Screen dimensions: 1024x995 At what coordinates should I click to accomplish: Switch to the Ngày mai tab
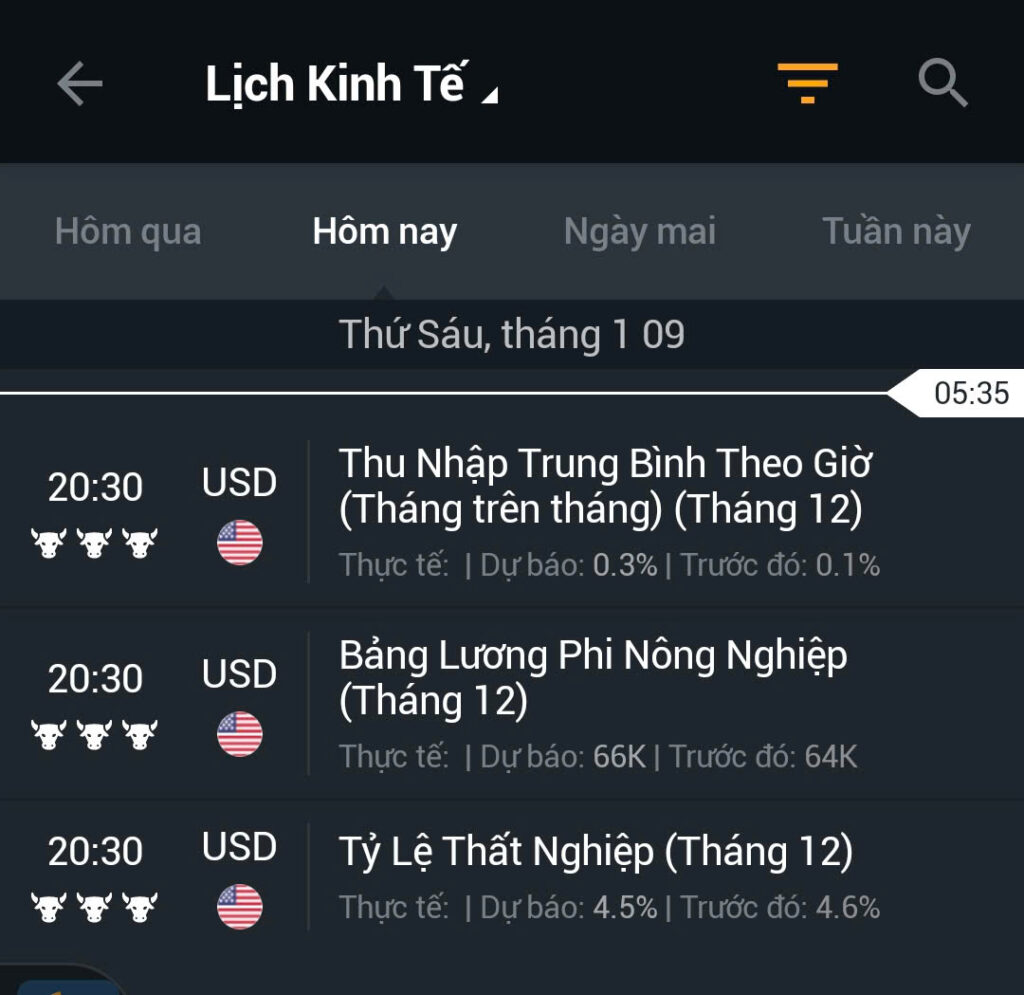tap(640, 232)
